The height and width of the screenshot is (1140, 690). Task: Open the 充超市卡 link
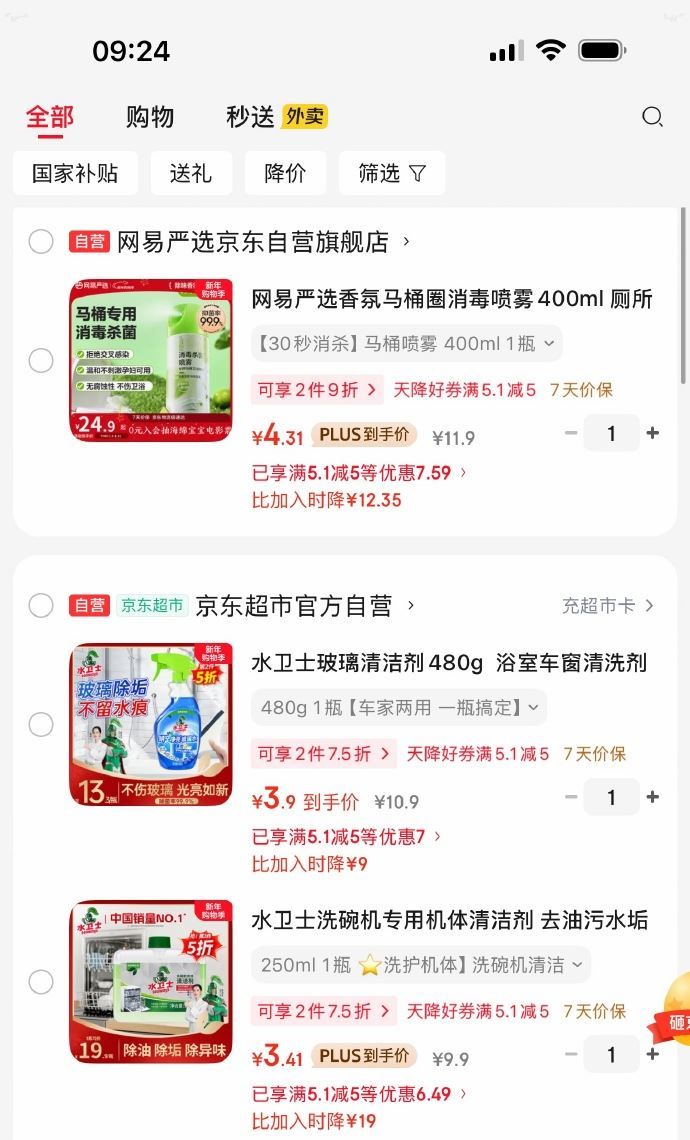point(608,606)
